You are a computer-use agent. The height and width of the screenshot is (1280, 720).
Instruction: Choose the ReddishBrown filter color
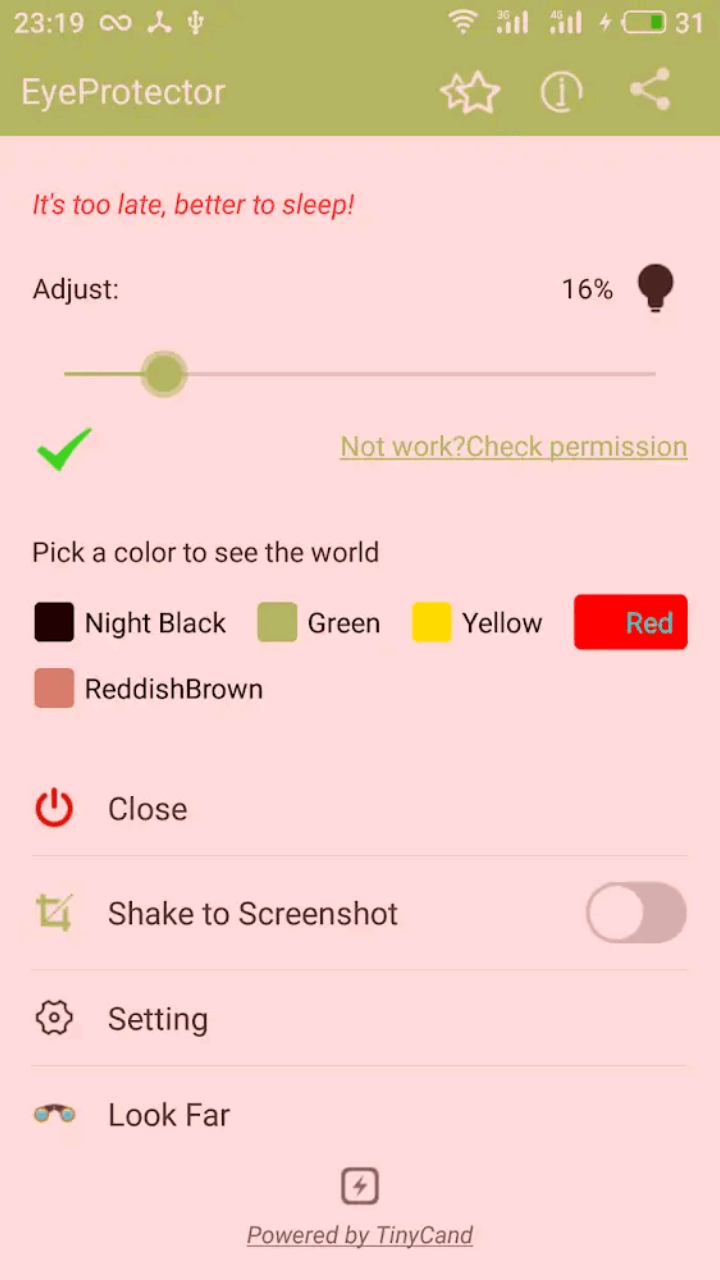click(x=149, y=688)
